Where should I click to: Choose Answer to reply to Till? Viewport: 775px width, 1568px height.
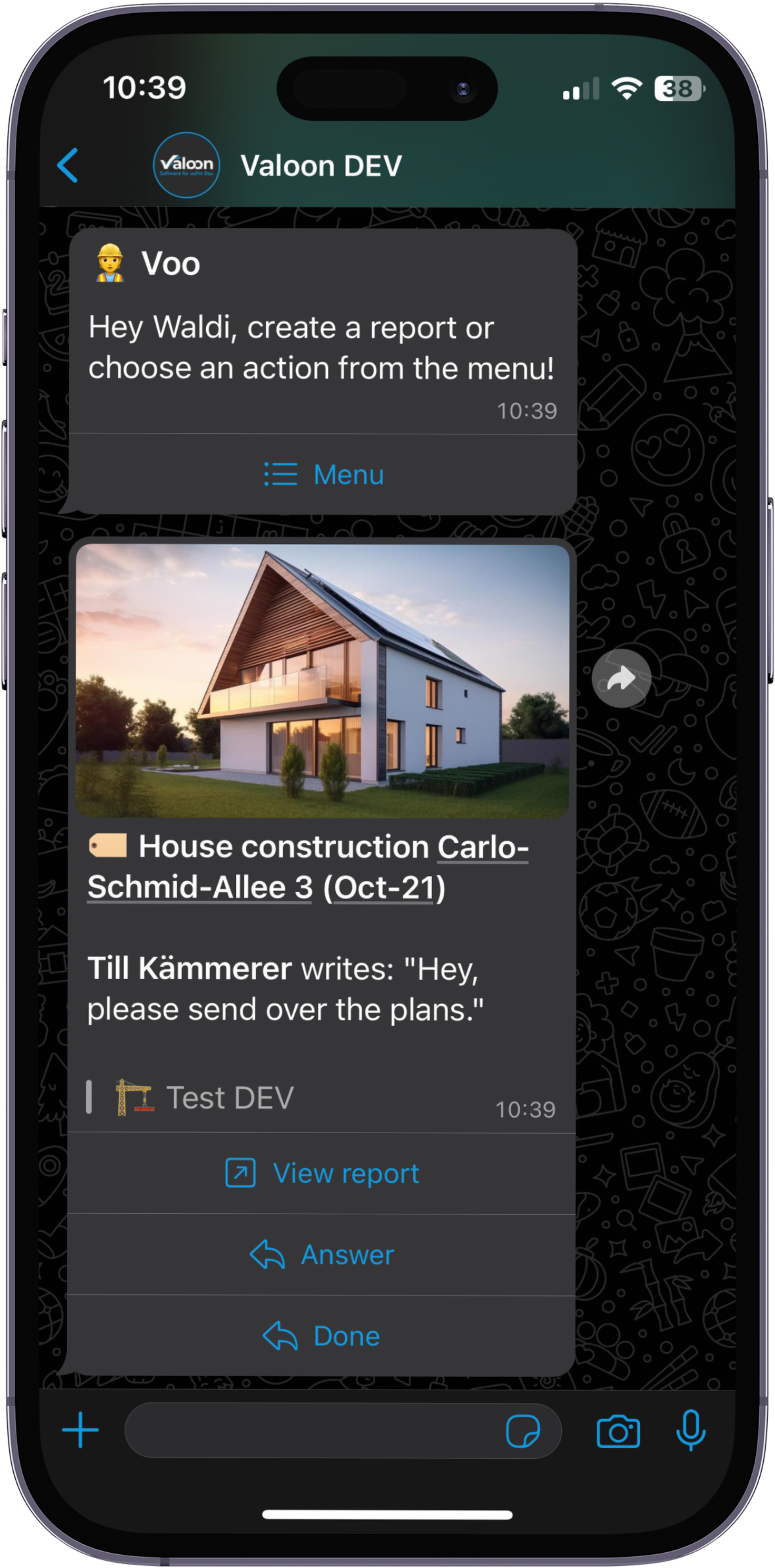[x=322, y=1254]
